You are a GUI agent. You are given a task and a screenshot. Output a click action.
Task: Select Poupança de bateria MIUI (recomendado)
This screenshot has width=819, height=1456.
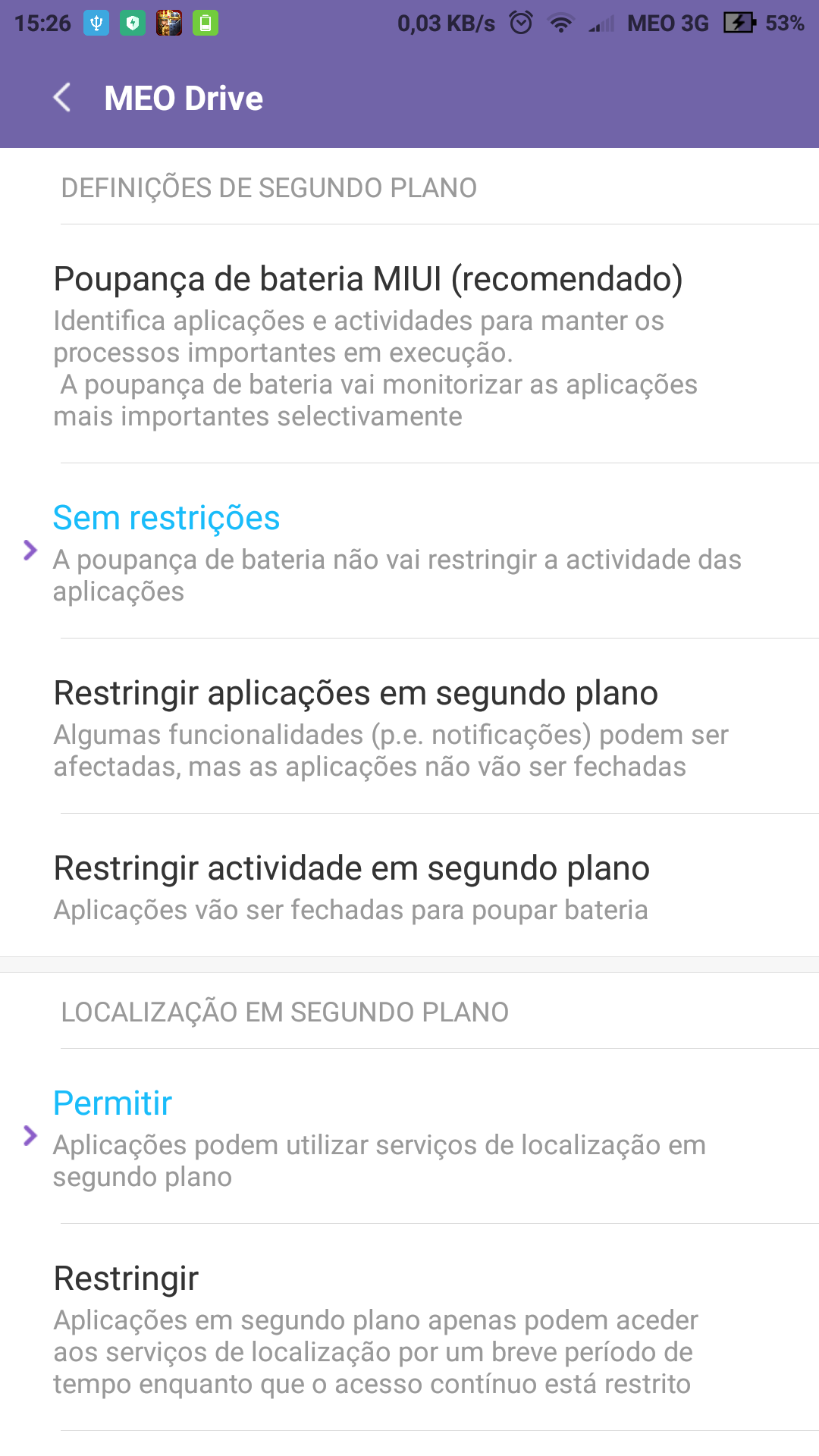(409, 344)
